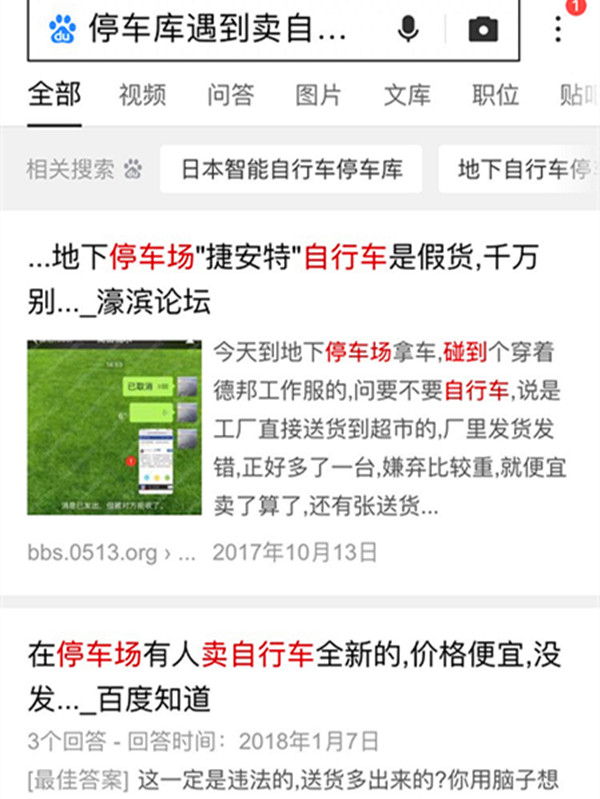Switch to the 图片 tab
This screenshot has width=600, height=799.
318,95
